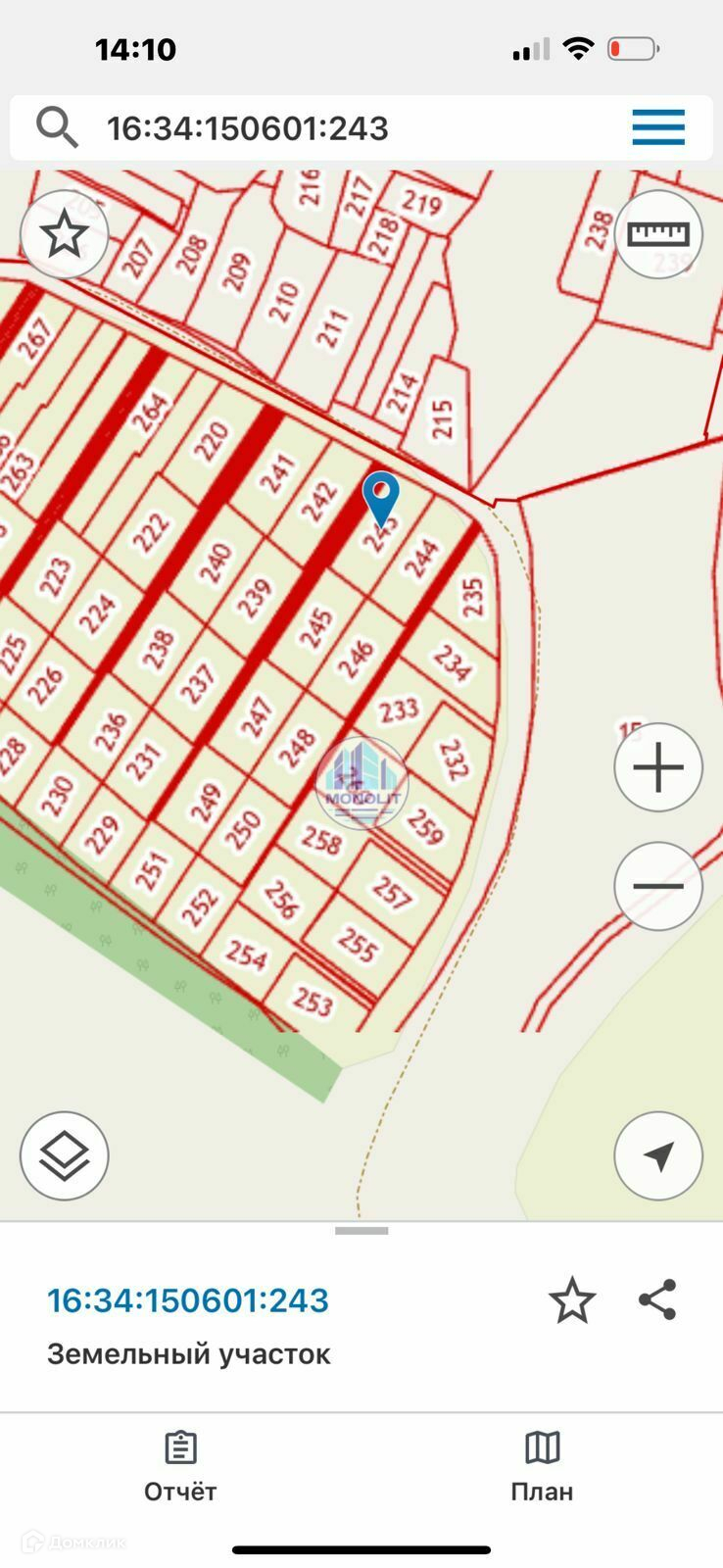Open map layers selector
Image resolution: width=723 pixels, height=1568 pixels.
coord(65,1156)
